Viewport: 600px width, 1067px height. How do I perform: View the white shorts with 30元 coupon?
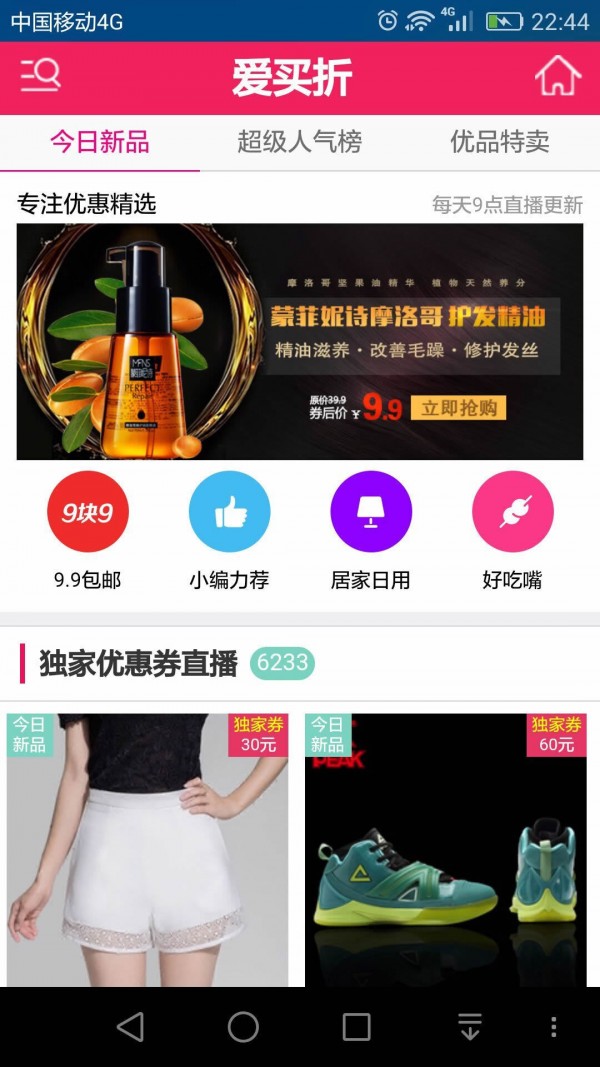(x=148, y=850)
